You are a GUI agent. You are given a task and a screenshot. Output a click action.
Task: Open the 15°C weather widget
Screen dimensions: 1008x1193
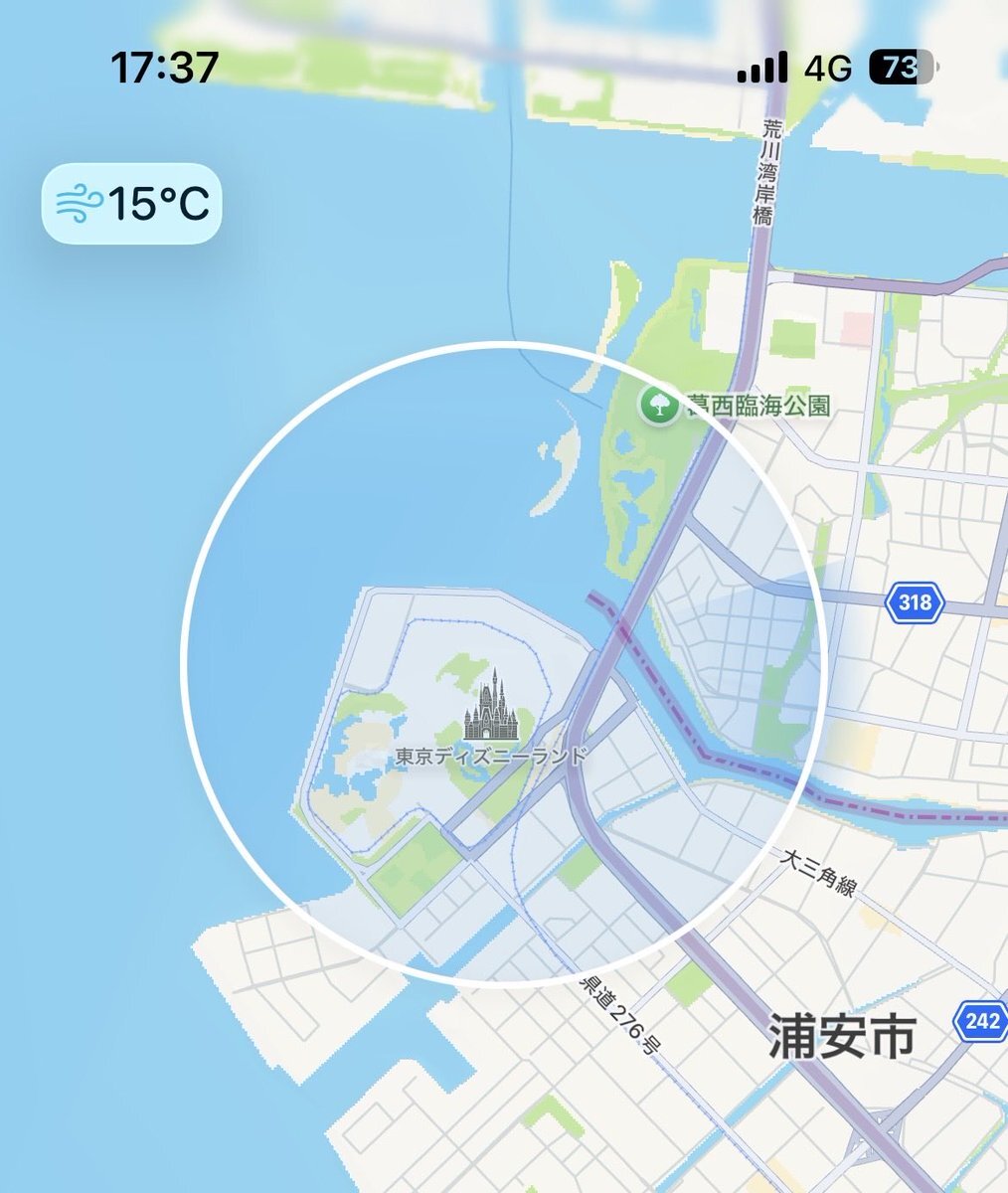point(130,204)
